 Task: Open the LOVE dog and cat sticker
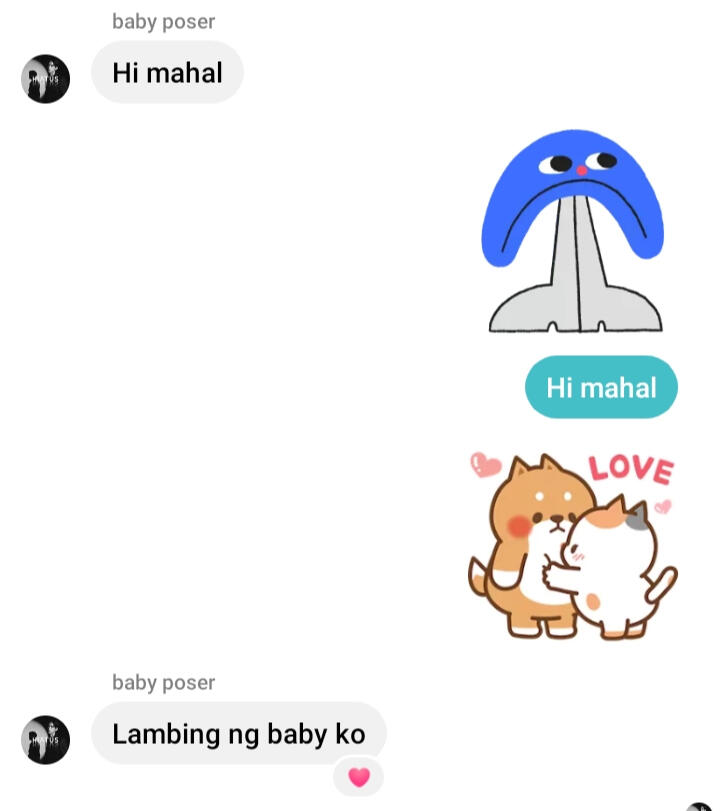(573, 546)
